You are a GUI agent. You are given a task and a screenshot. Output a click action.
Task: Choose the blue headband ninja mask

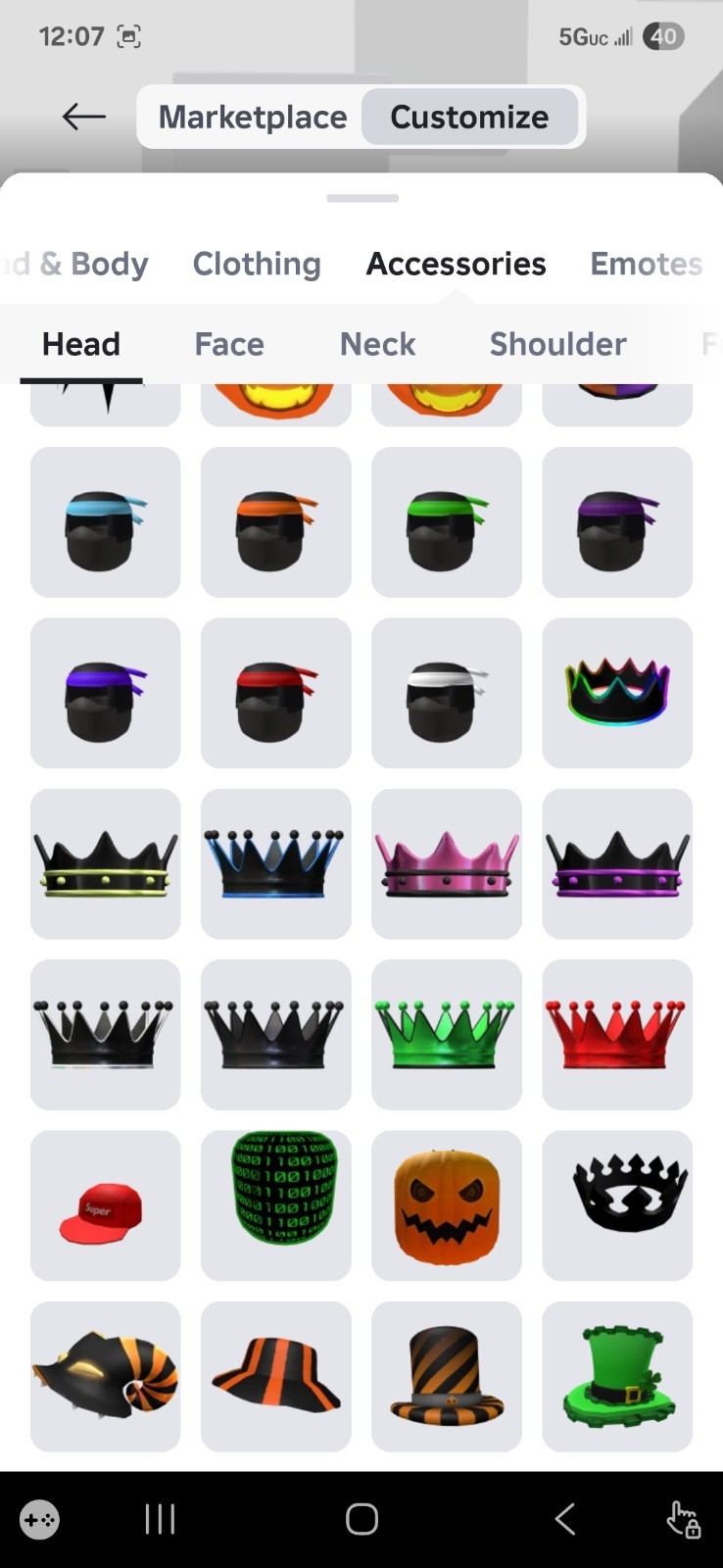click(x=105, y=521)
